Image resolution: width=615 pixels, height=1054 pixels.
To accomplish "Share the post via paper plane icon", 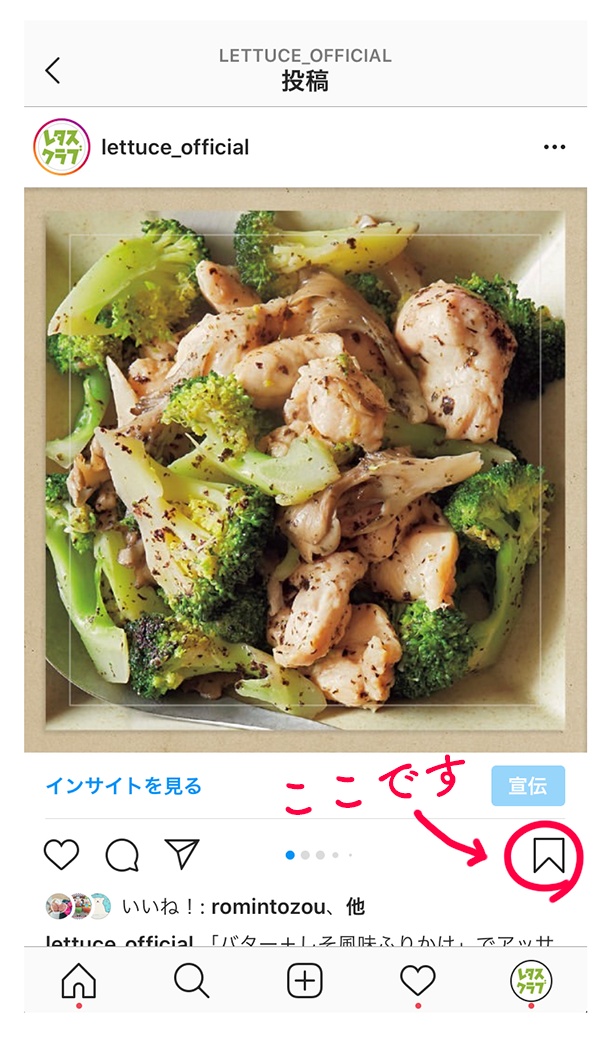I will 182,853.
